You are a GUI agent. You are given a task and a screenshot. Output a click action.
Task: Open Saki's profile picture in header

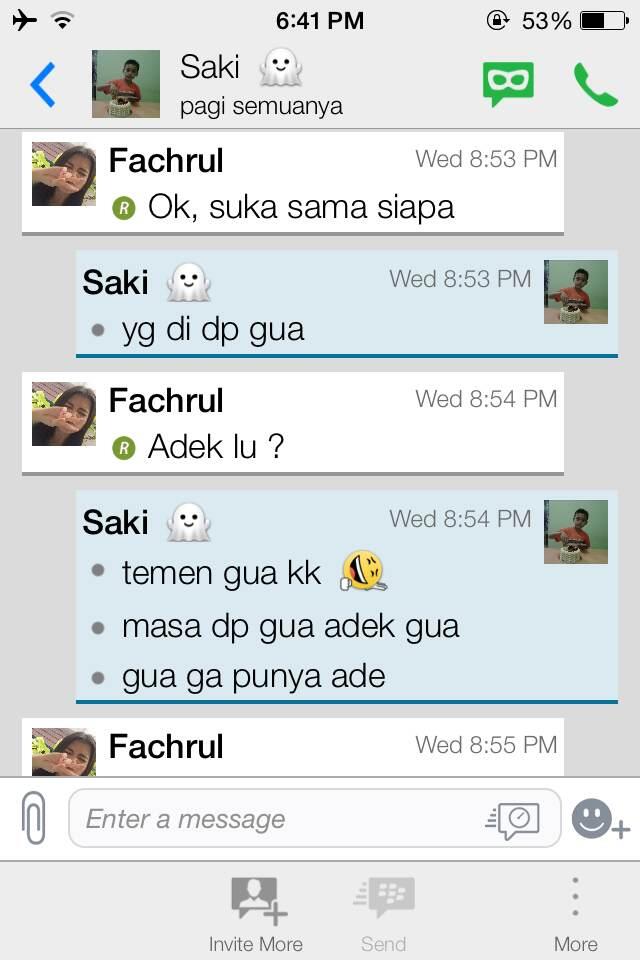[x=126, y=84]
